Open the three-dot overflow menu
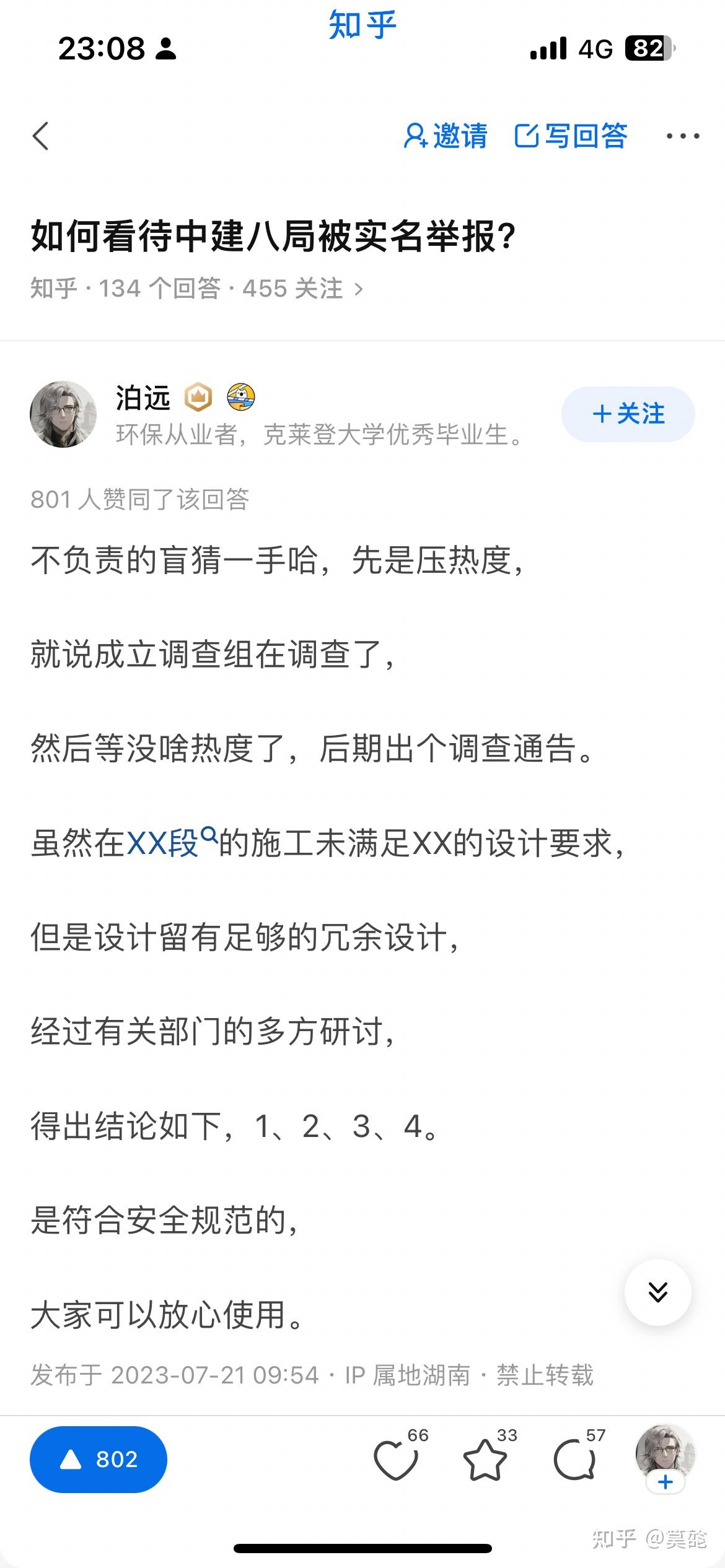Image resolution: width=725 pixels, height=1568 pixels. (682, 136)
